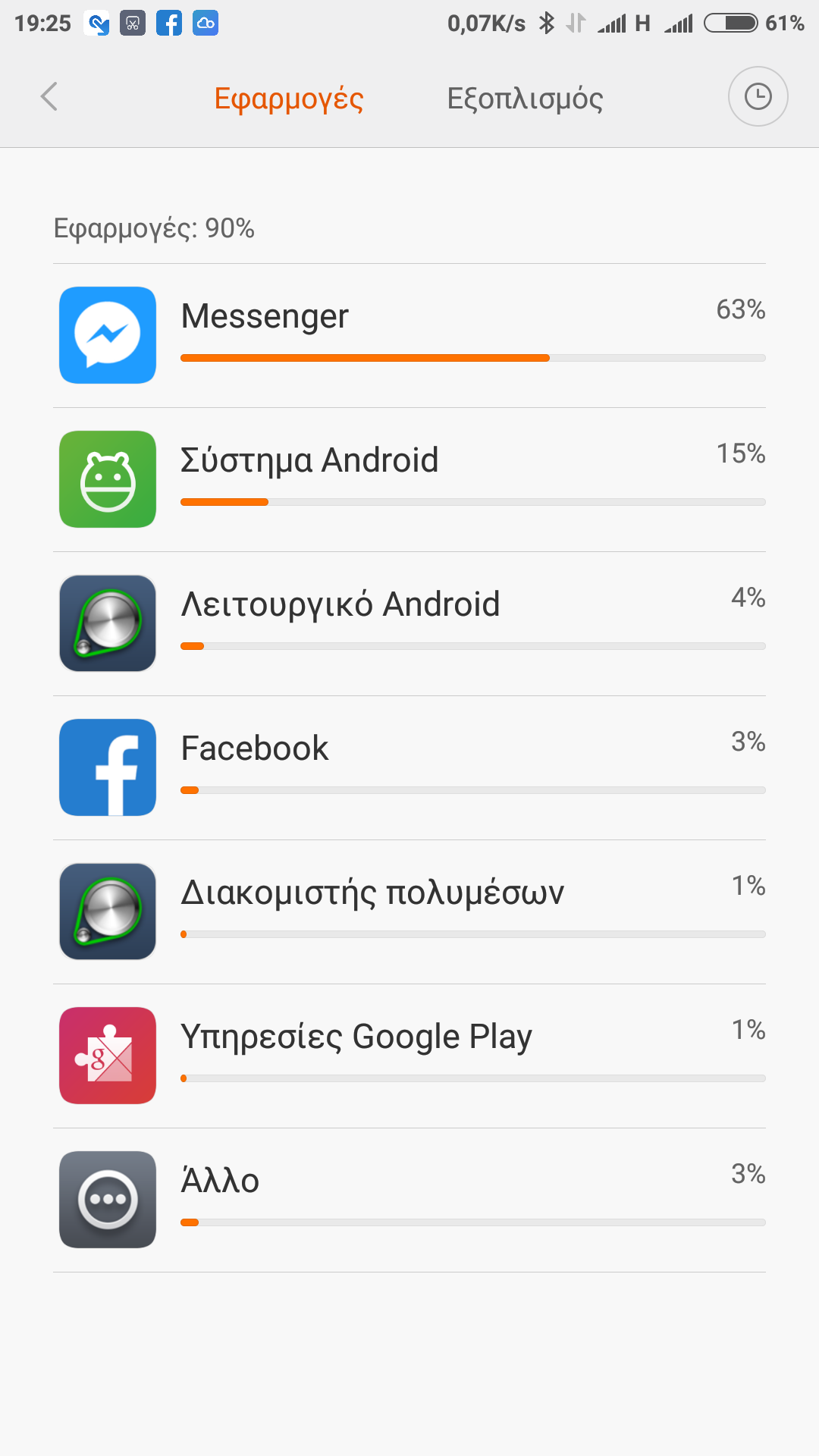This screenshot has height=1456, width=819.
Task: Switch to the Εξοπλισμός tab
Action: (525, 99)
